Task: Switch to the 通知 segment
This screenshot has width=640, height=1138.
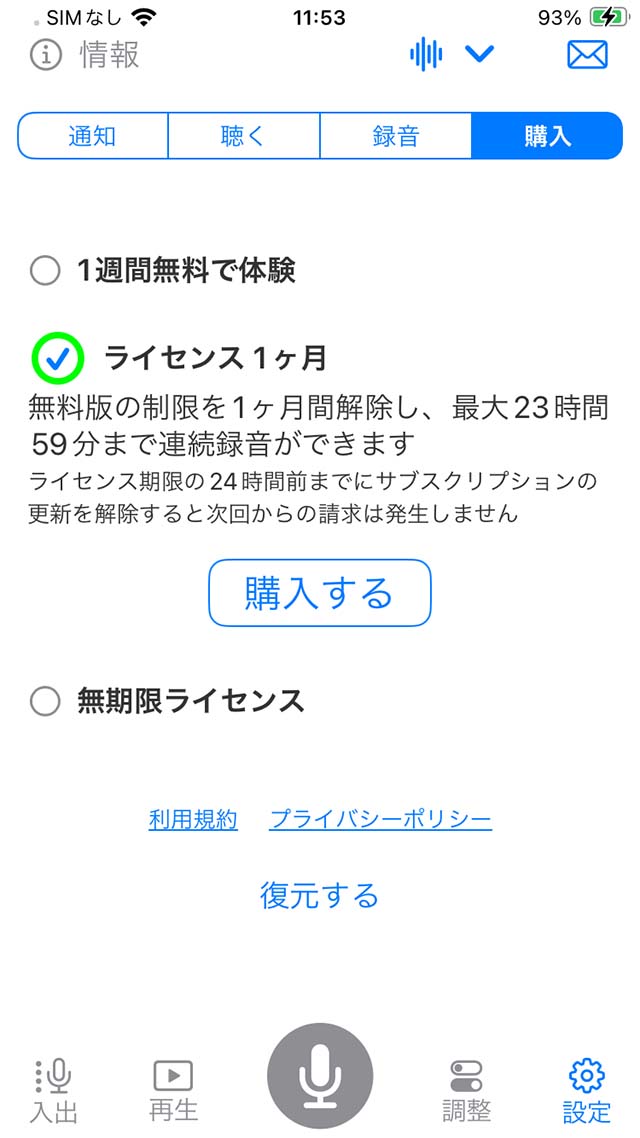Action: click(x=93, y=136)
